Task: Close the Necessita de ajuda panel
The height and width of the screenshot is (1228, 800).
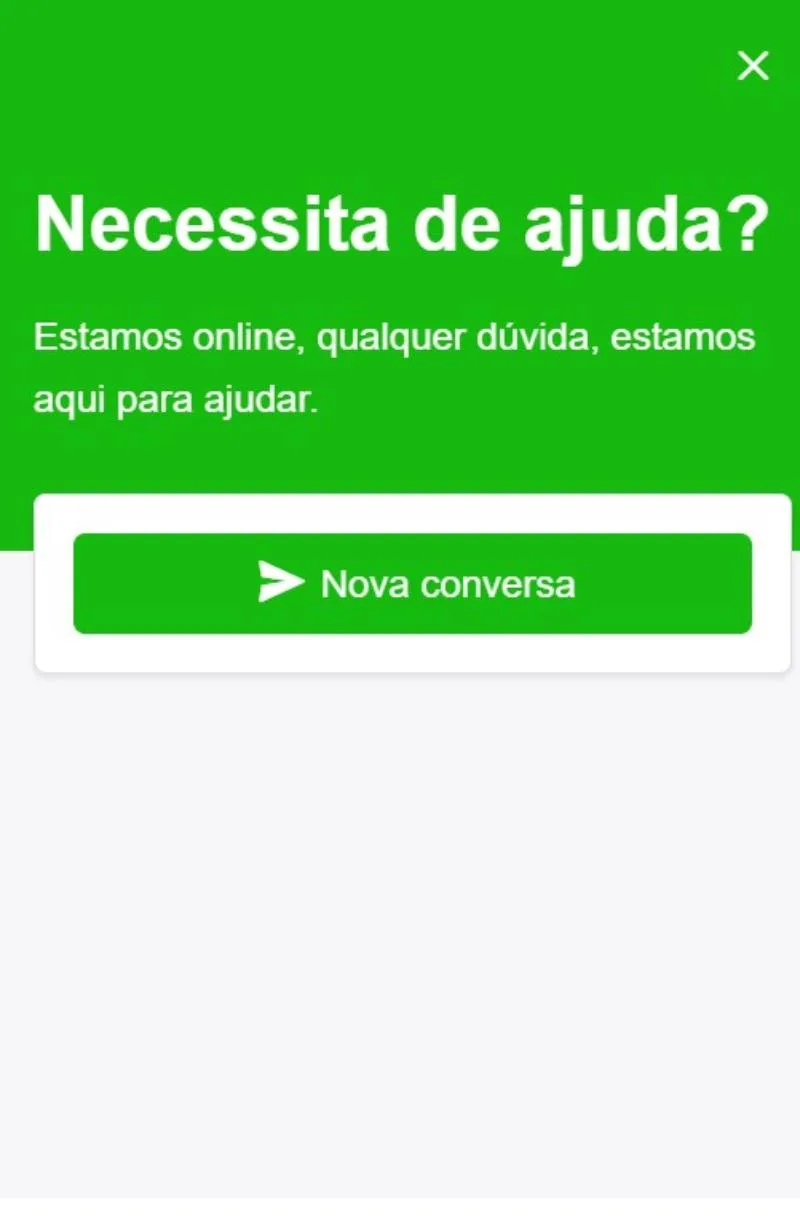Action: coord(752,66)
